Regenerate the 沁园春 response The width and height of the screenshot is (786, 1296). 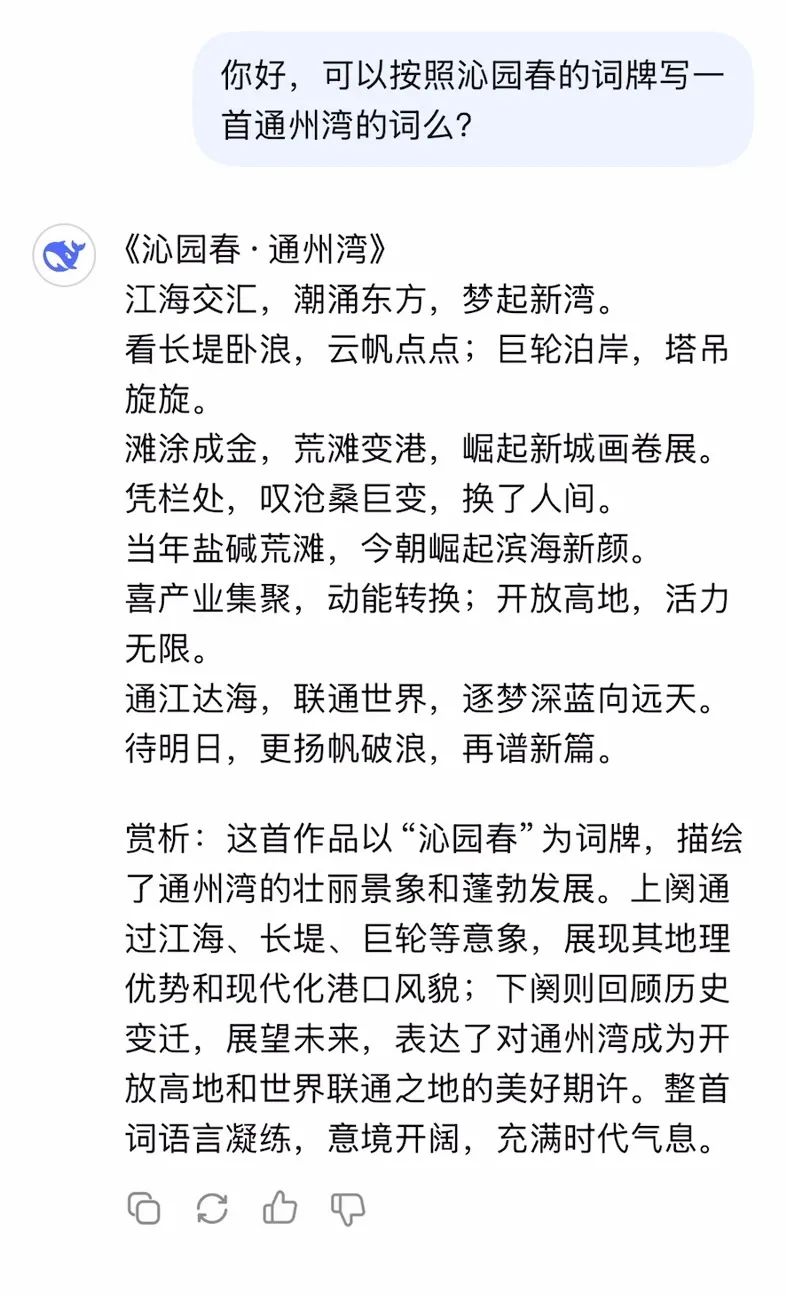click(212, 1208)
